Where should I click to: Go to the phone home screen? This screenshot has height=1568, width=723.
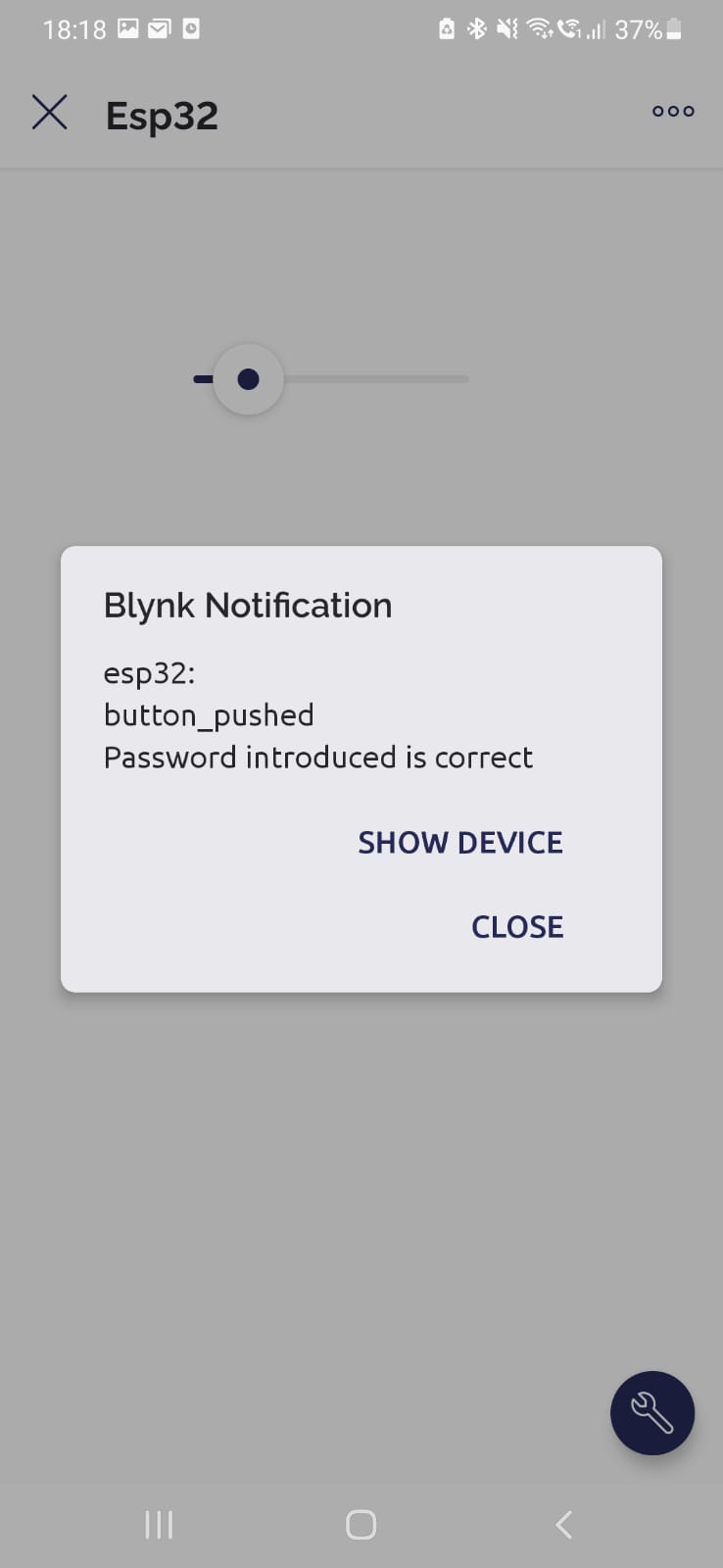click(x=361, y=1524)
